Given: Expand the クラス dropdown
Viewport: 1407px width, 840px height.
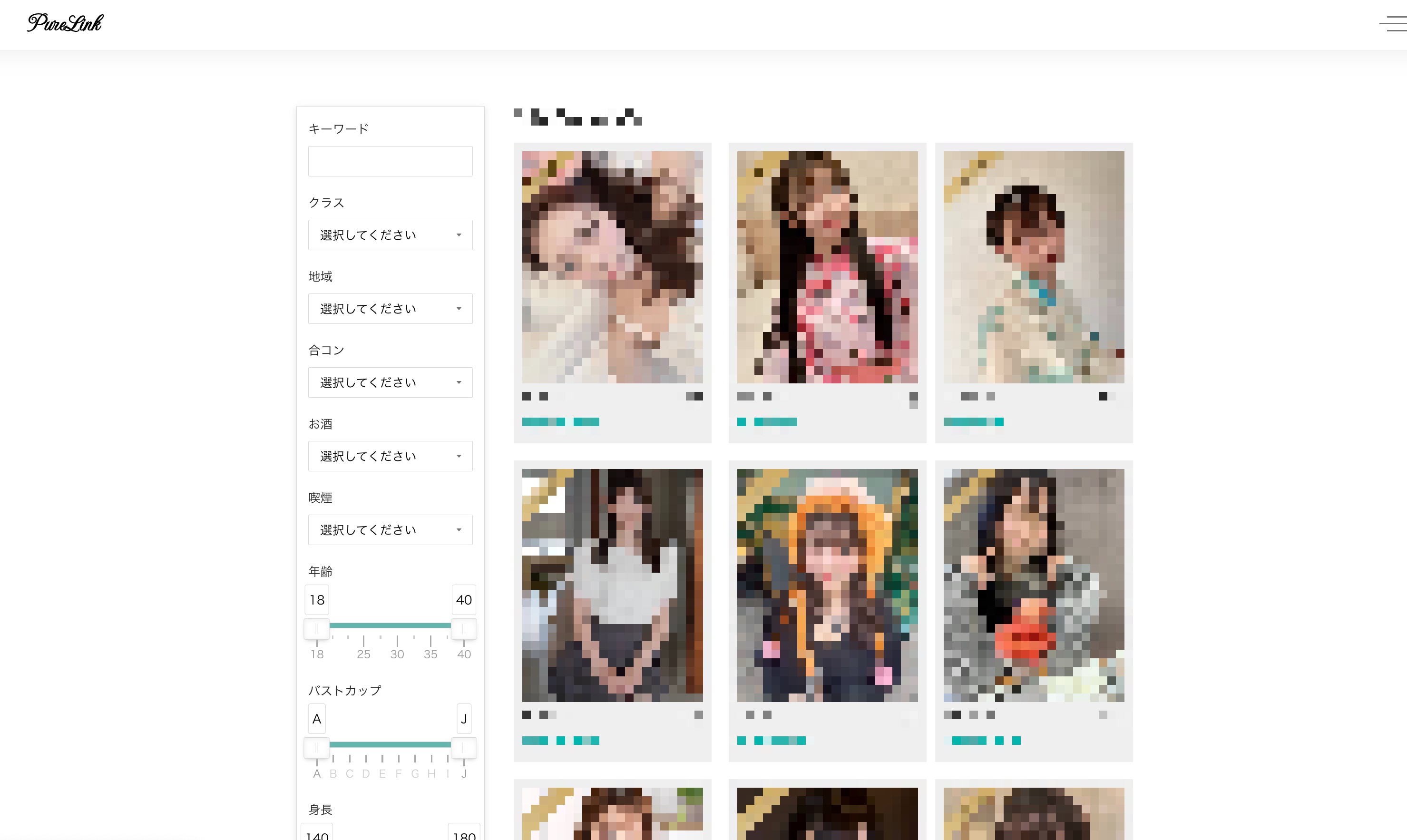Looking at the screenshot, I should click(x=390, y=235).
